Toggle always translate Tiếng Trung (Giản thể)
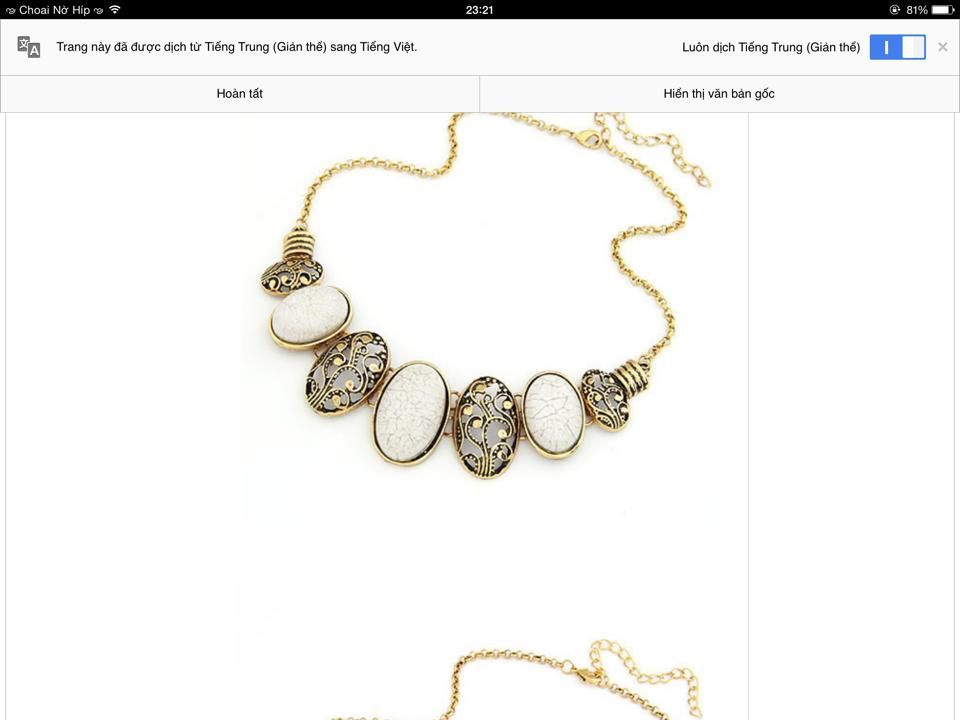Image resolution: width=960 pixels, height=720 pixels. point(897,47)
